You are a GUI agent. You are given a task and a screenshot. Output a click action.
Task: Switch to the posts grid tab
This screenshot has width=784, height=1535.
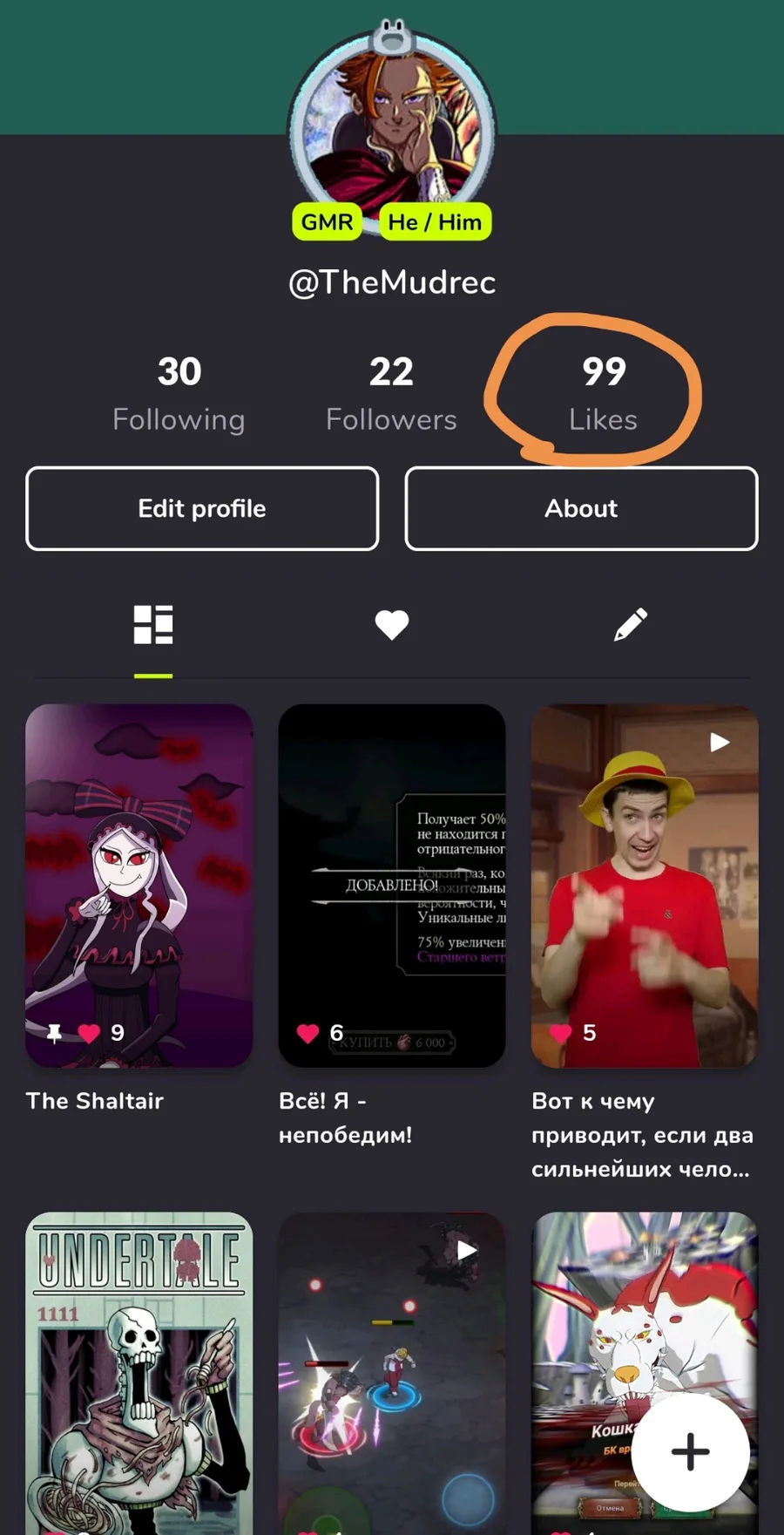(153, 625)
